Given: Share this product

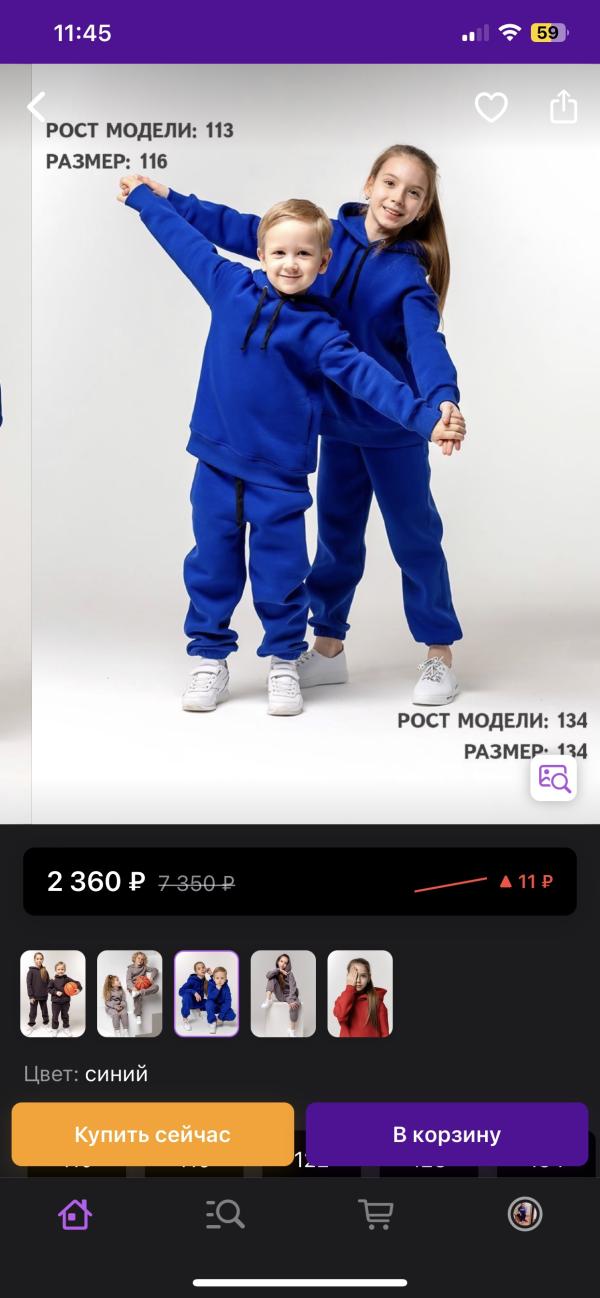Looking at the screenshot, I should [564, 107].
